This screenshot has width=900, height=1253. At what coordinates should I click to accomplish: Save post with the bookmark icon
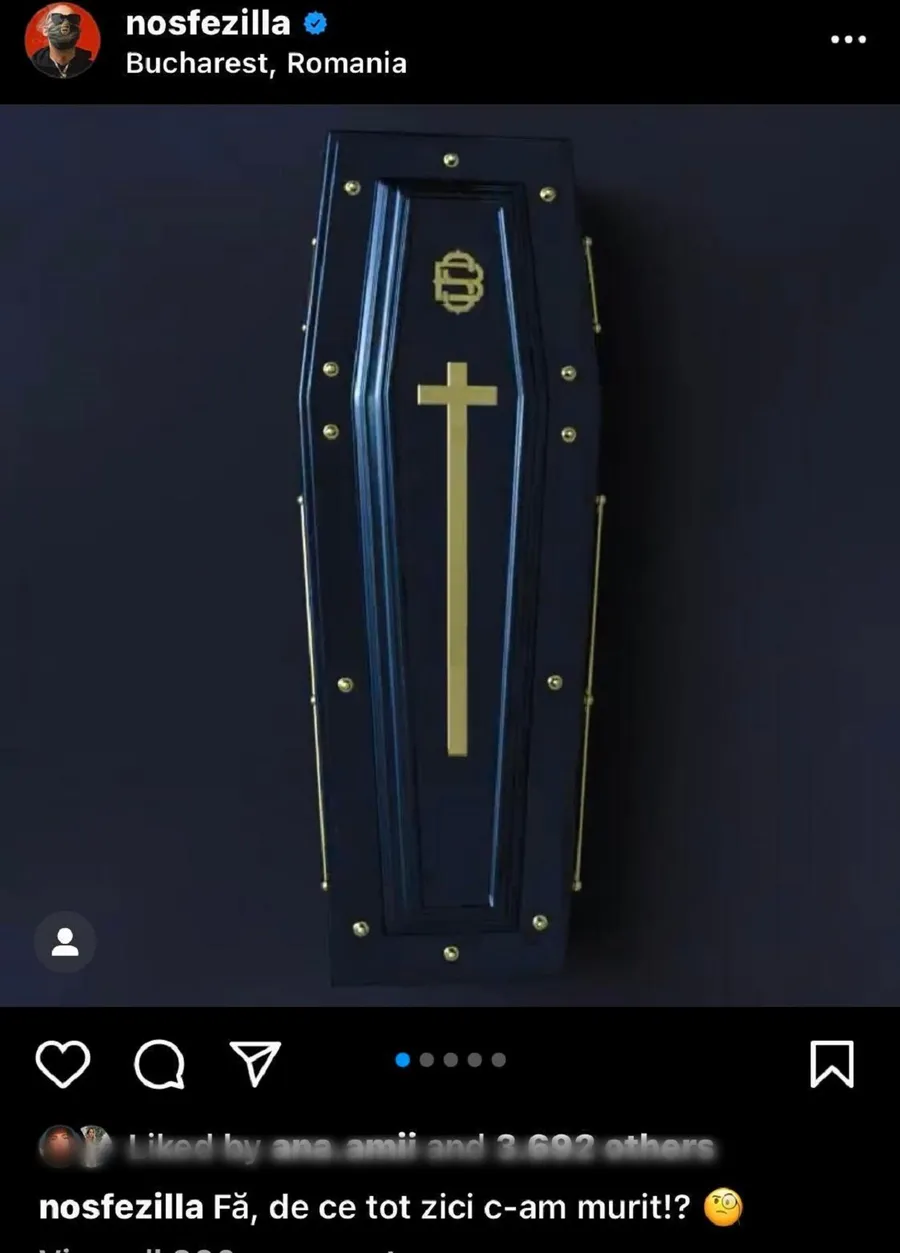(x=831, y=1063)
